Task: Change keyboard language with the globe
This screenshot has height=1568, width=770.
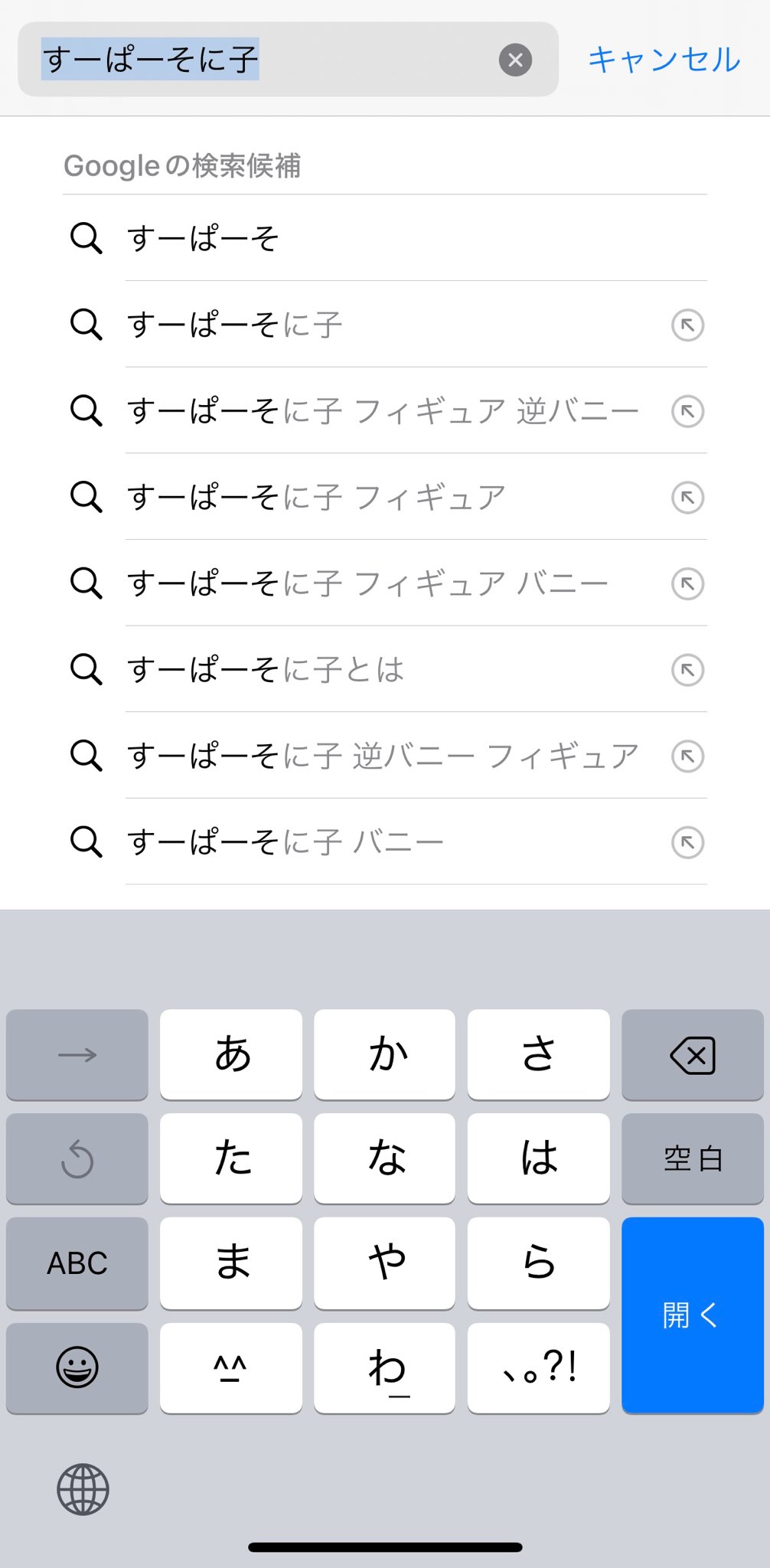Action: (83, 1489)
